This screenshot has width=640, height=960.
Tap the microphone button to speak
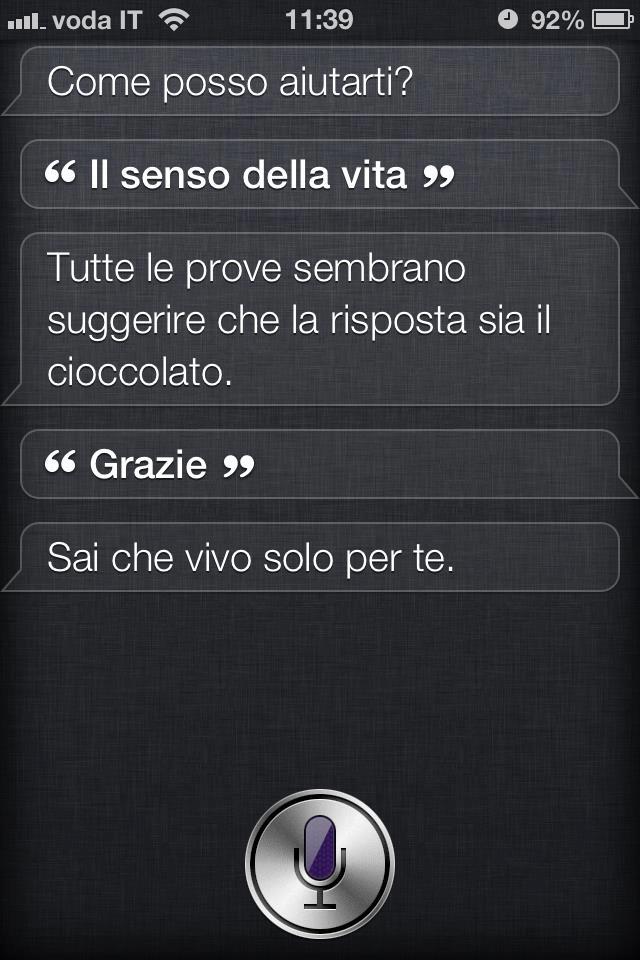point(320,861)
